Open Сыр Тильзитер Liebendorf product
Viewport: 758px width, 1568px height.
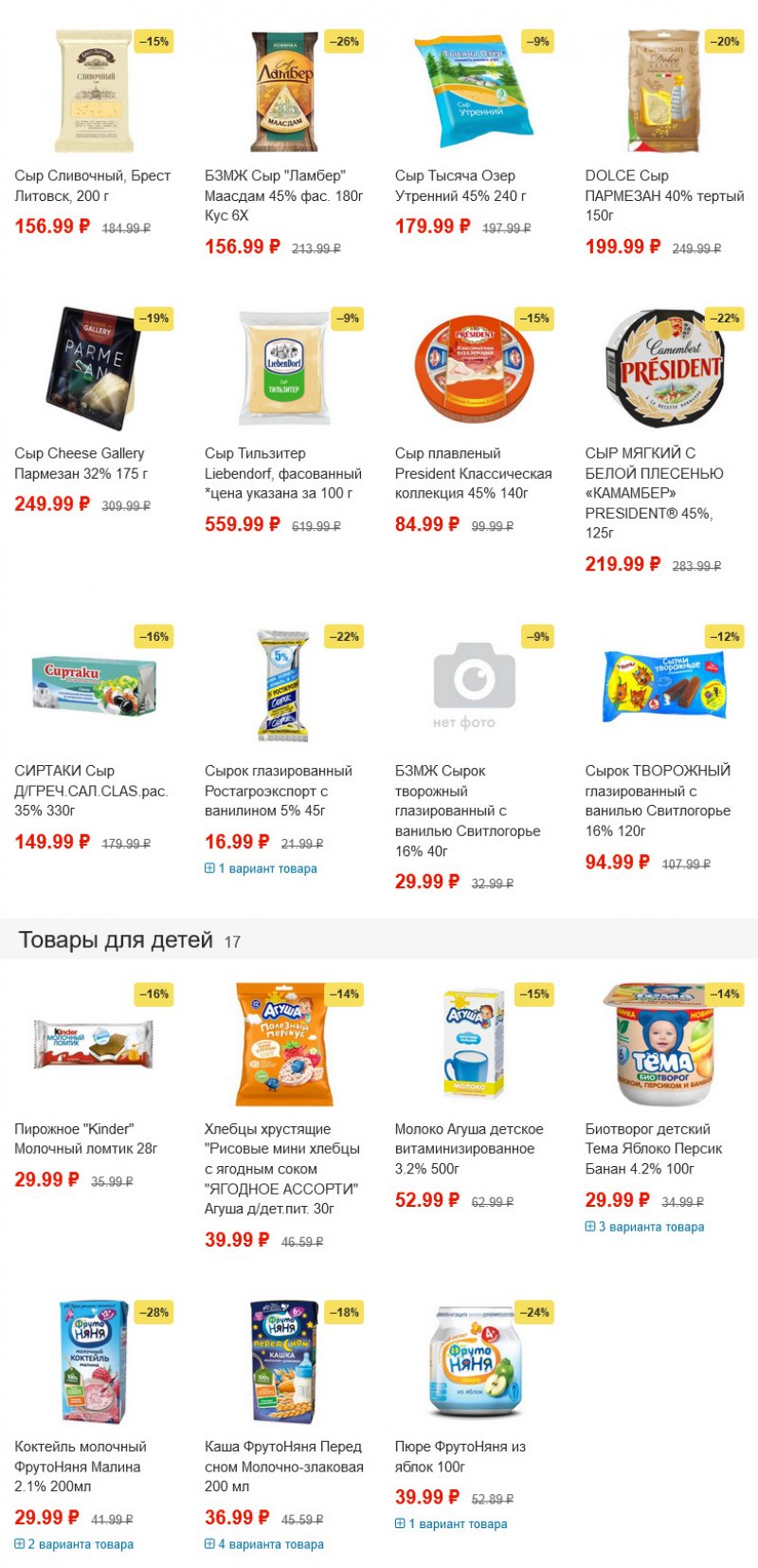tap(283, 473)
